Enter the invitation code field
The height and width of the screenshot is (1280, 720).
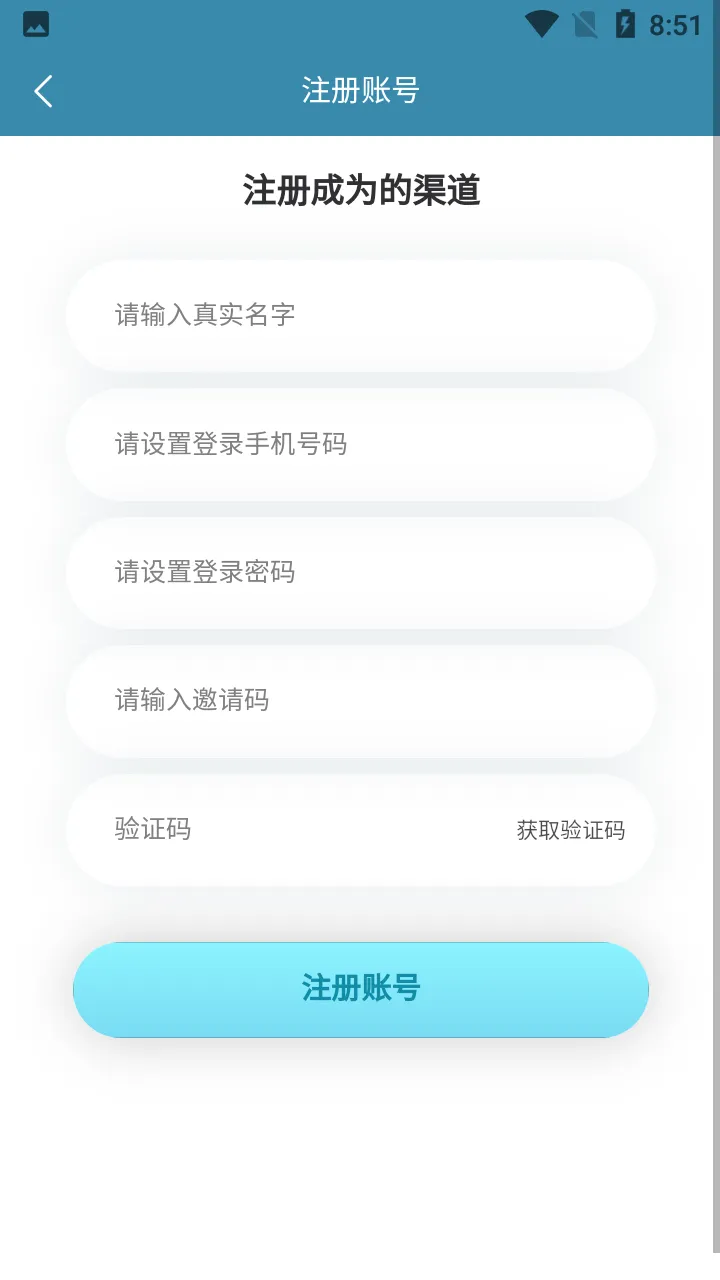(360, 700)
